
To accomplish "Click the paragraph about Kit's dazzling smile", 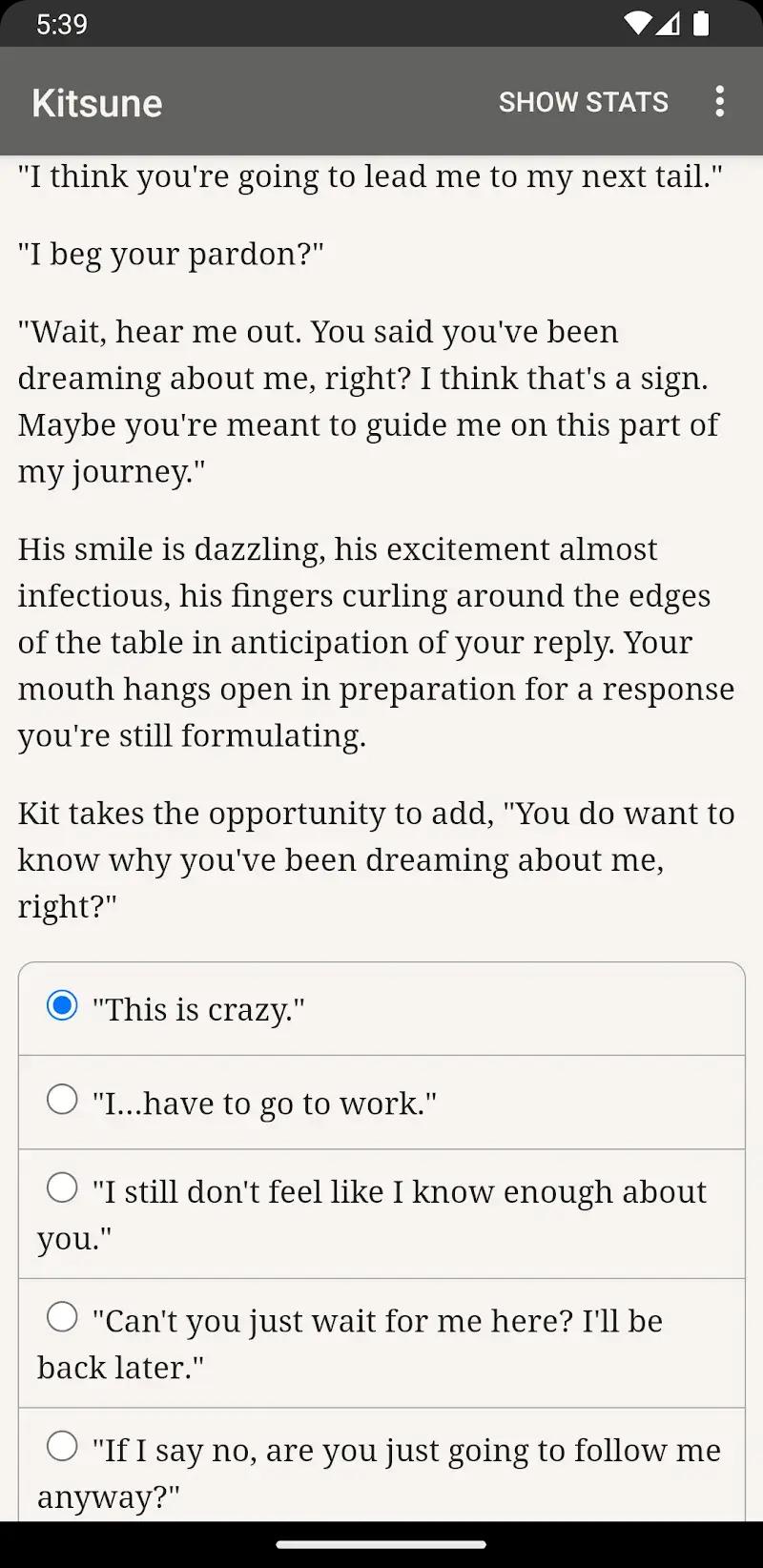I will [x=375, y=641].
